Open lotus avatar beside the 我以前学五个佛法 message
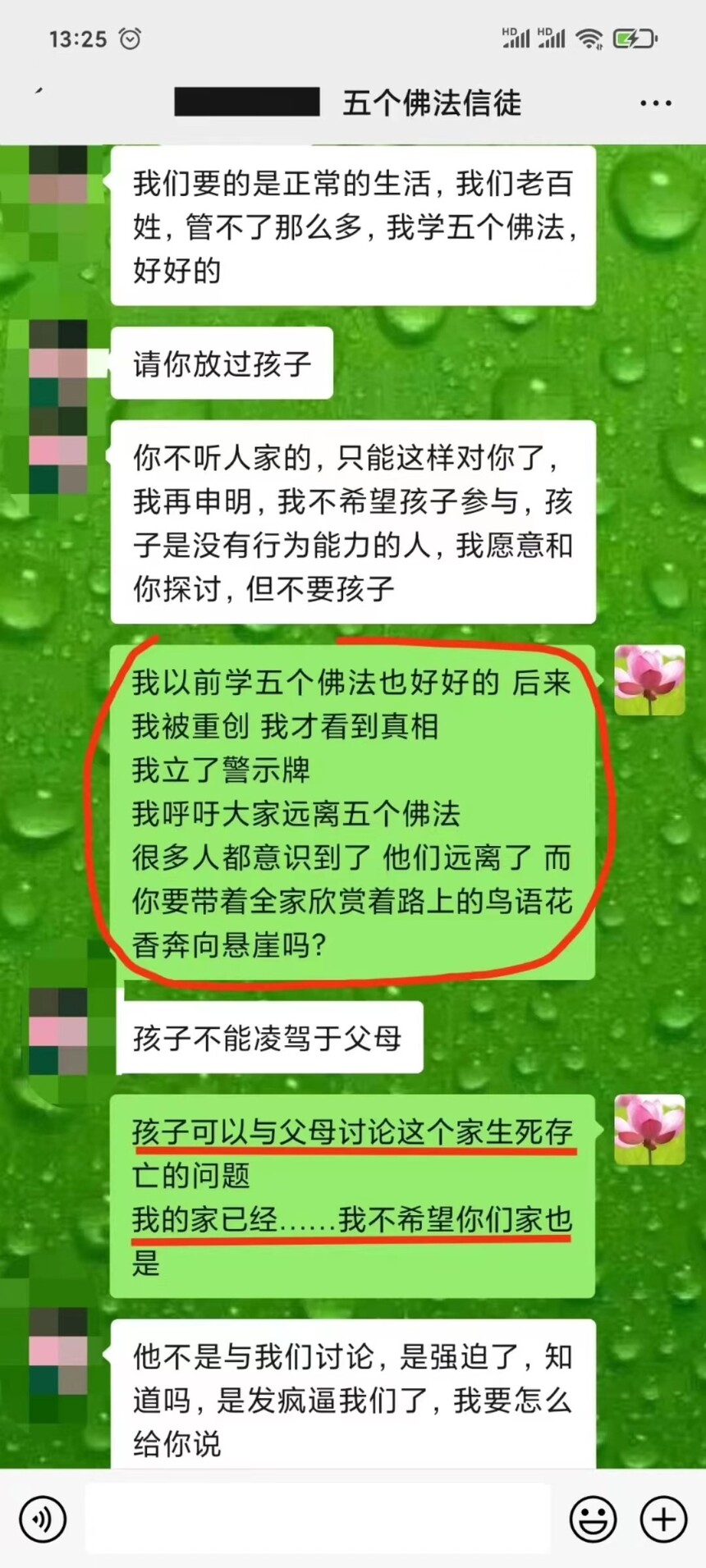The width and height of the screenshot is (706, 1568). pyautogui.click(x=649, y=680)
